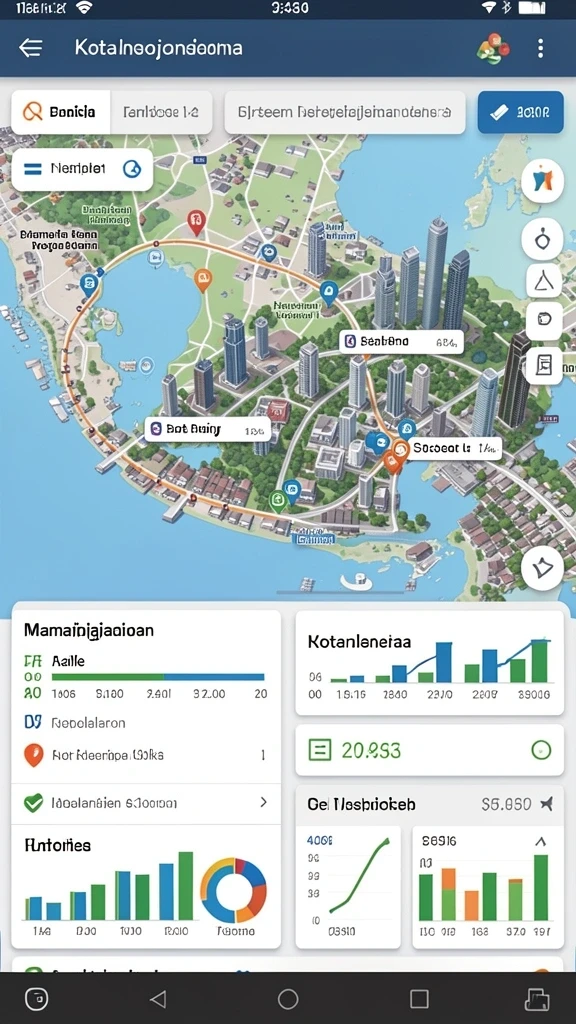Tap the triangle map tool button
This screenshot has width=576, height=1024.
[x=543, y=281]
